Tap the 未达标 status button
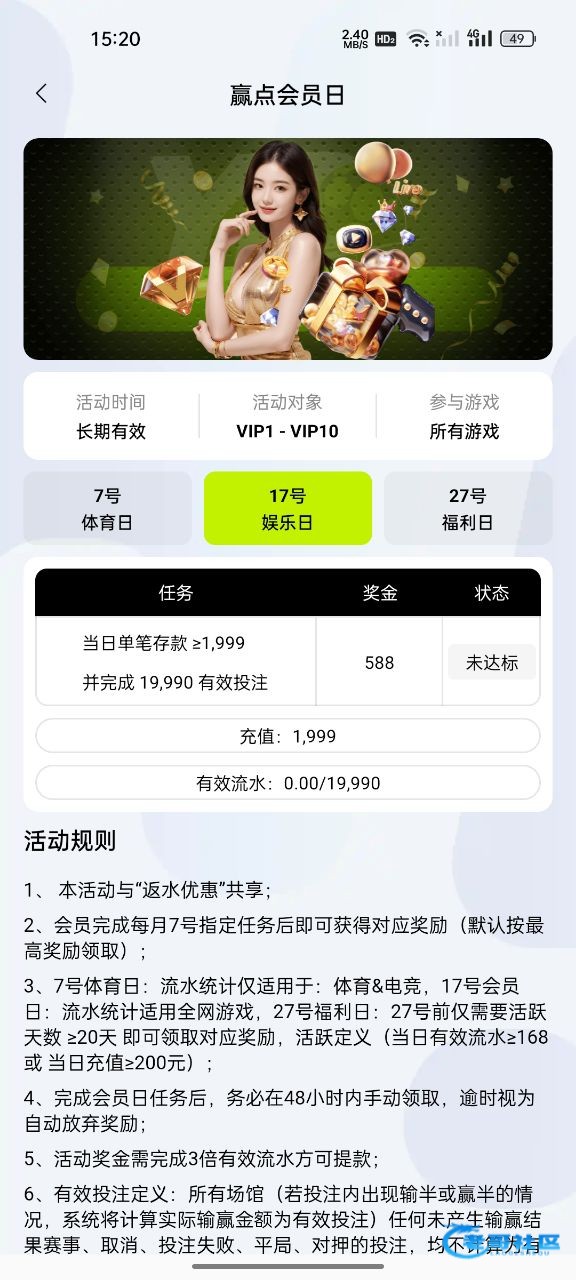 tap(491, 662)
